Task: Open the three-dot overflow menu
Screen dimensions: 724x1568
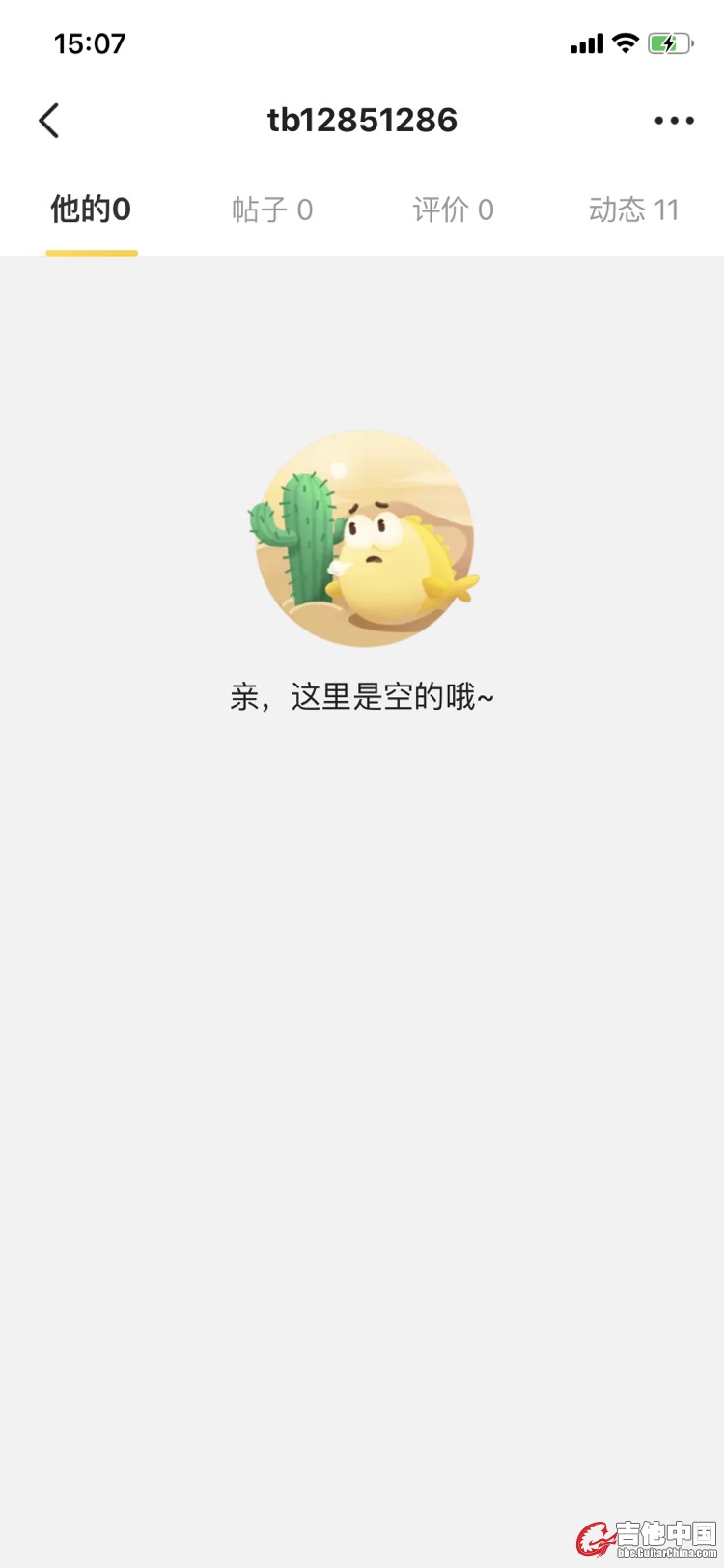Action: tap(674, 121)
